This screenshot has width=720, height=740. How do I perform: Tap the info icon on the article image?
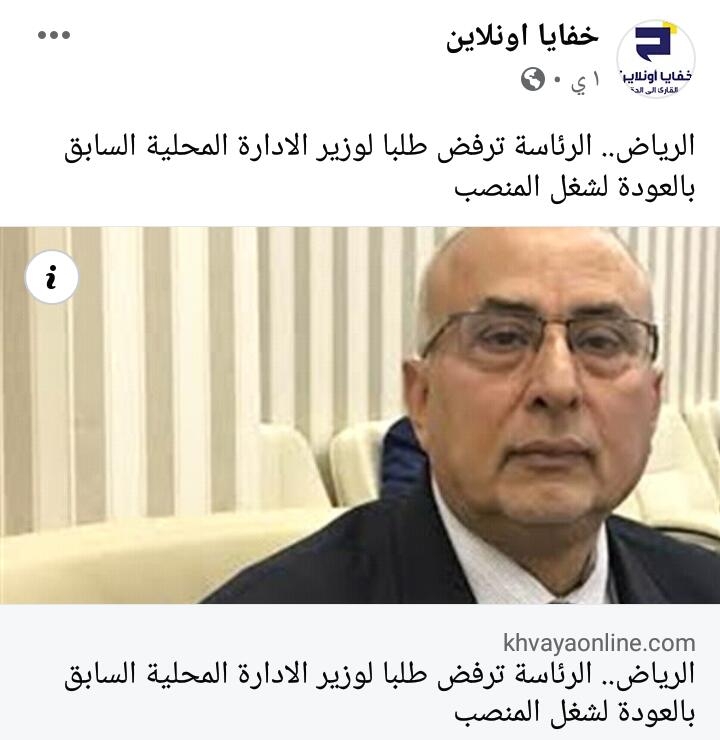(52, 274)
